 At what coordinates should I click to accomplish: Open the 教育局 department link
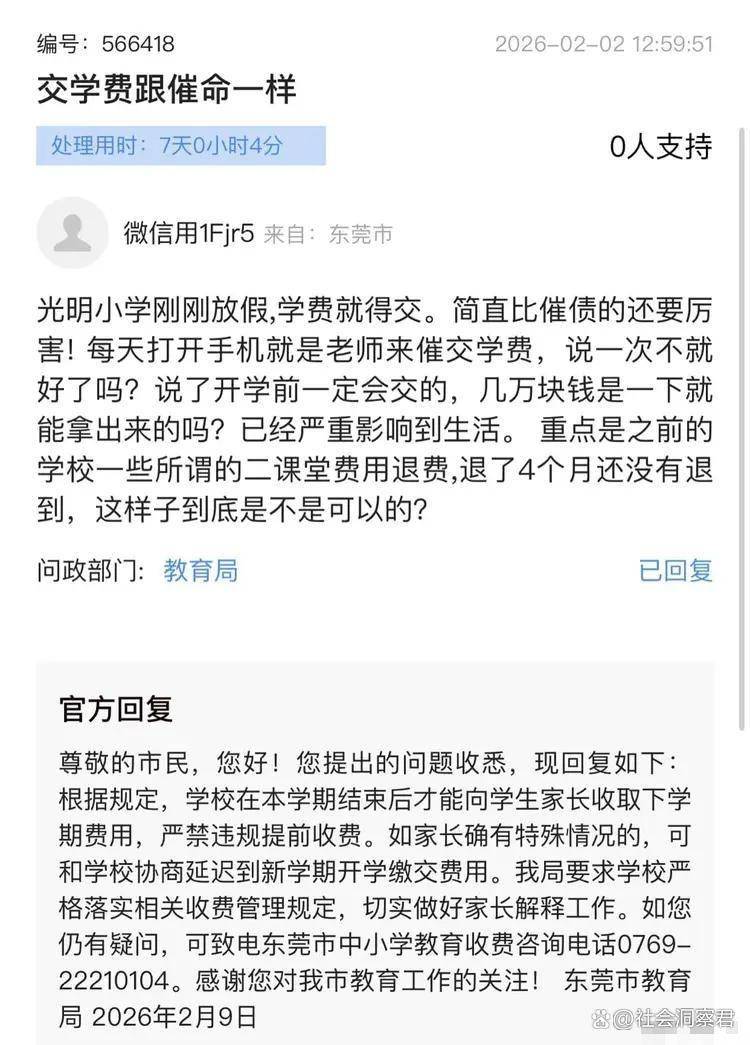pyautogui.click(x=200, y=571)
